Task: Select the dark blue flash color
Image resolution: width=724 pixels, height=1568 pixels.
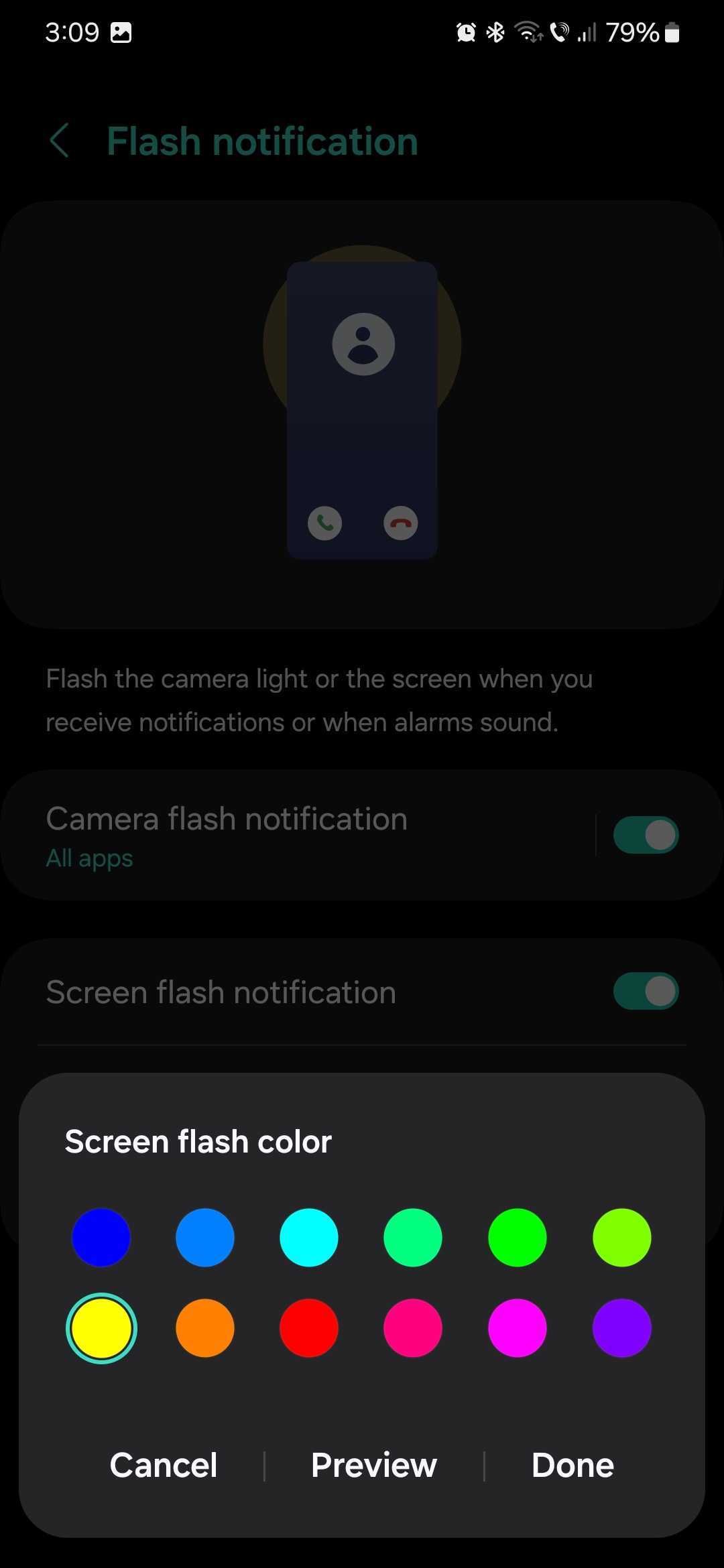Action: pyautogui.click(x=101, y=1237)
